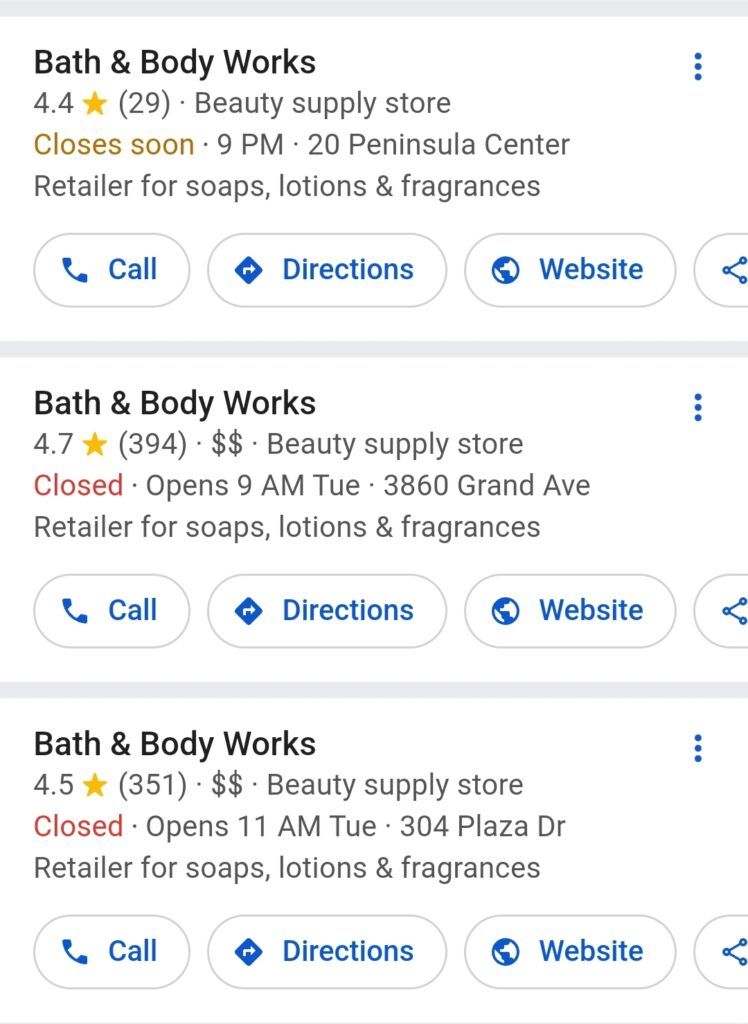Image resolution: width=748 pixels, height=1024 pixels.
Task: Visit website of 20 Peninsula Center store
Action: (x=570, y=270)
